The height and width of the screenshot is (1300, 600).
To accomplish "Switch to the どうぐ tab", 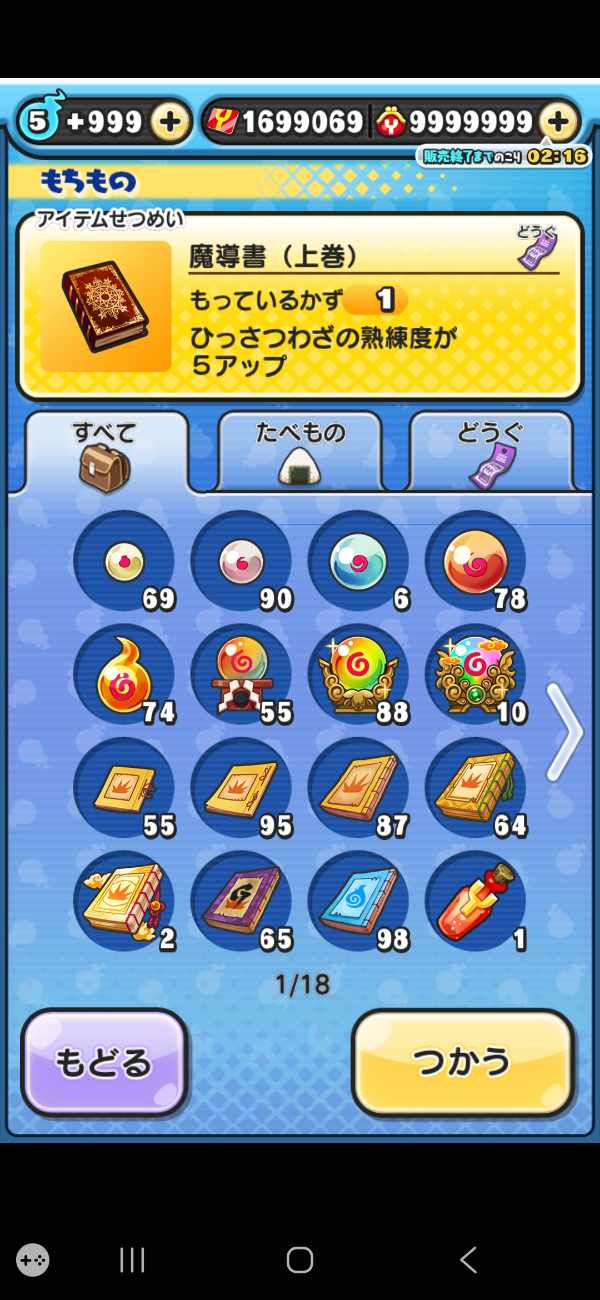I will pyautogui.click(x=491, y=452).
